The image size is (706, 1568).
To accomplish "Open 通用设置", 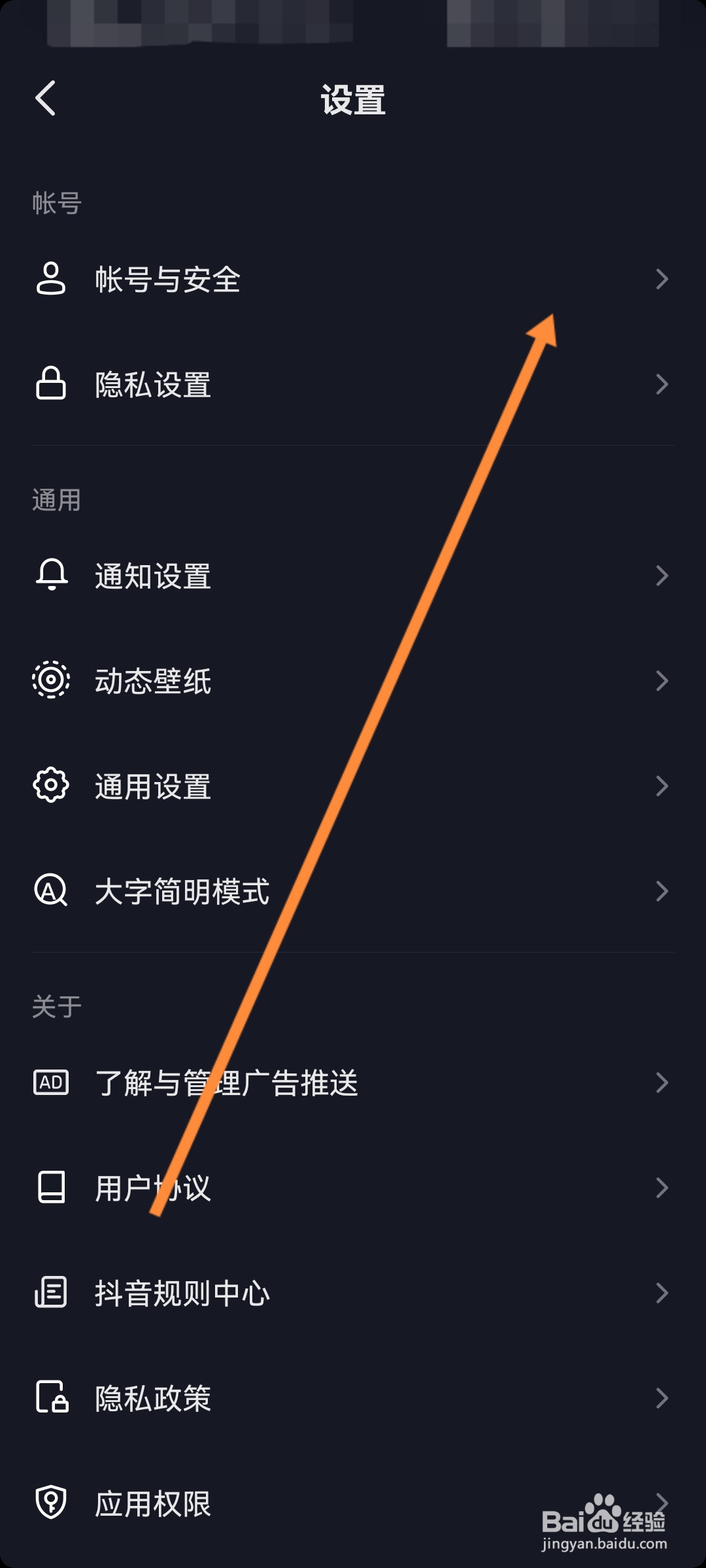I will point(353,786).
